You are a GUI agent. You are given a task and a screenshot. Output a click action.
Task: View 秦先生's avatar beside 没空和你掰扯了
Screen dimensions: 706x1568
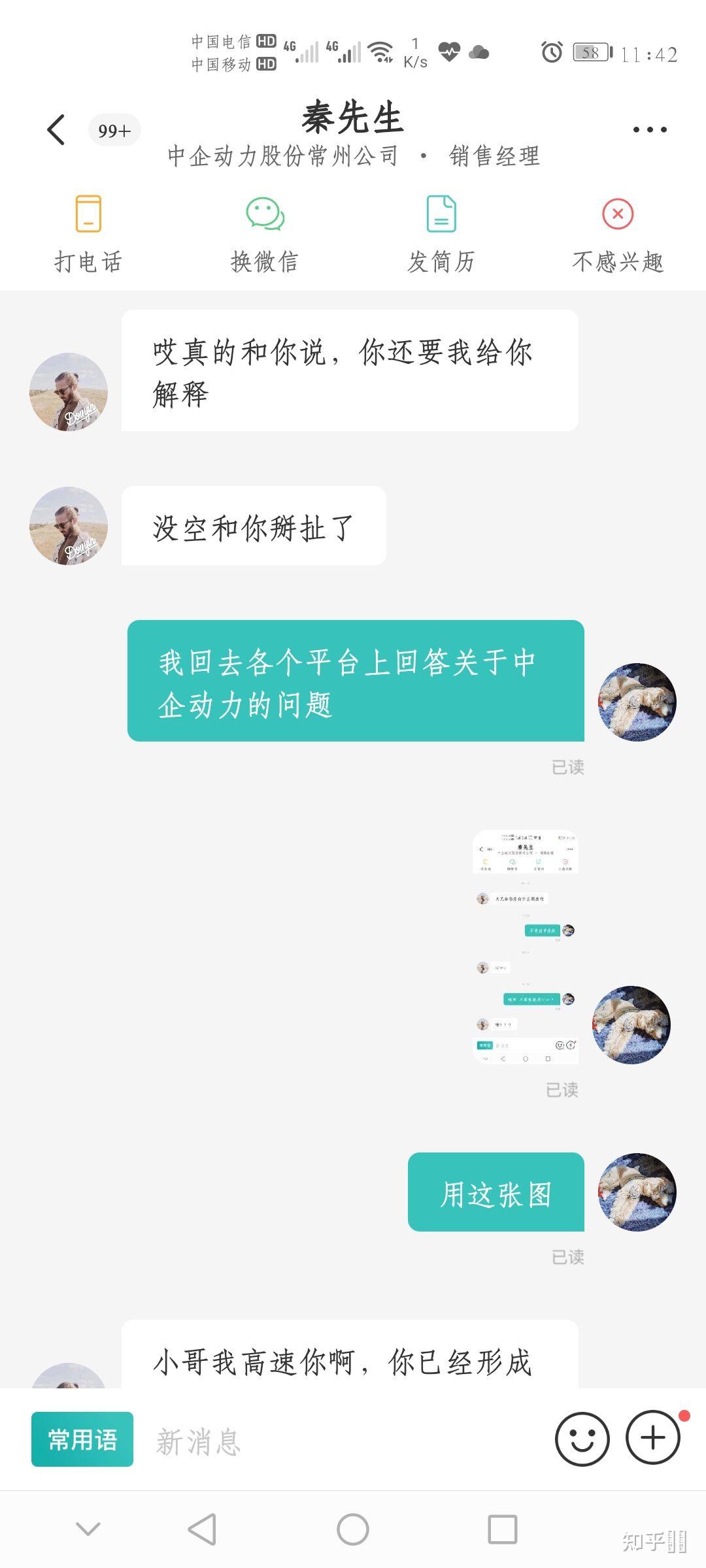coord(69,526)
